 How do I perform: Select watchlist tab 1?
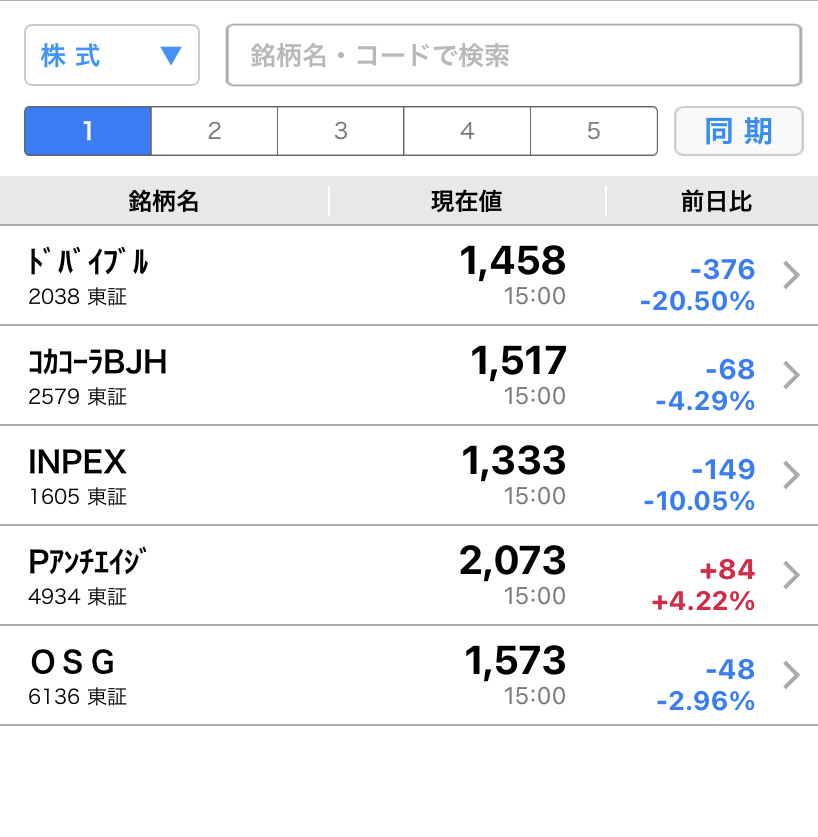pyautogui.click(x=88, y=131)
